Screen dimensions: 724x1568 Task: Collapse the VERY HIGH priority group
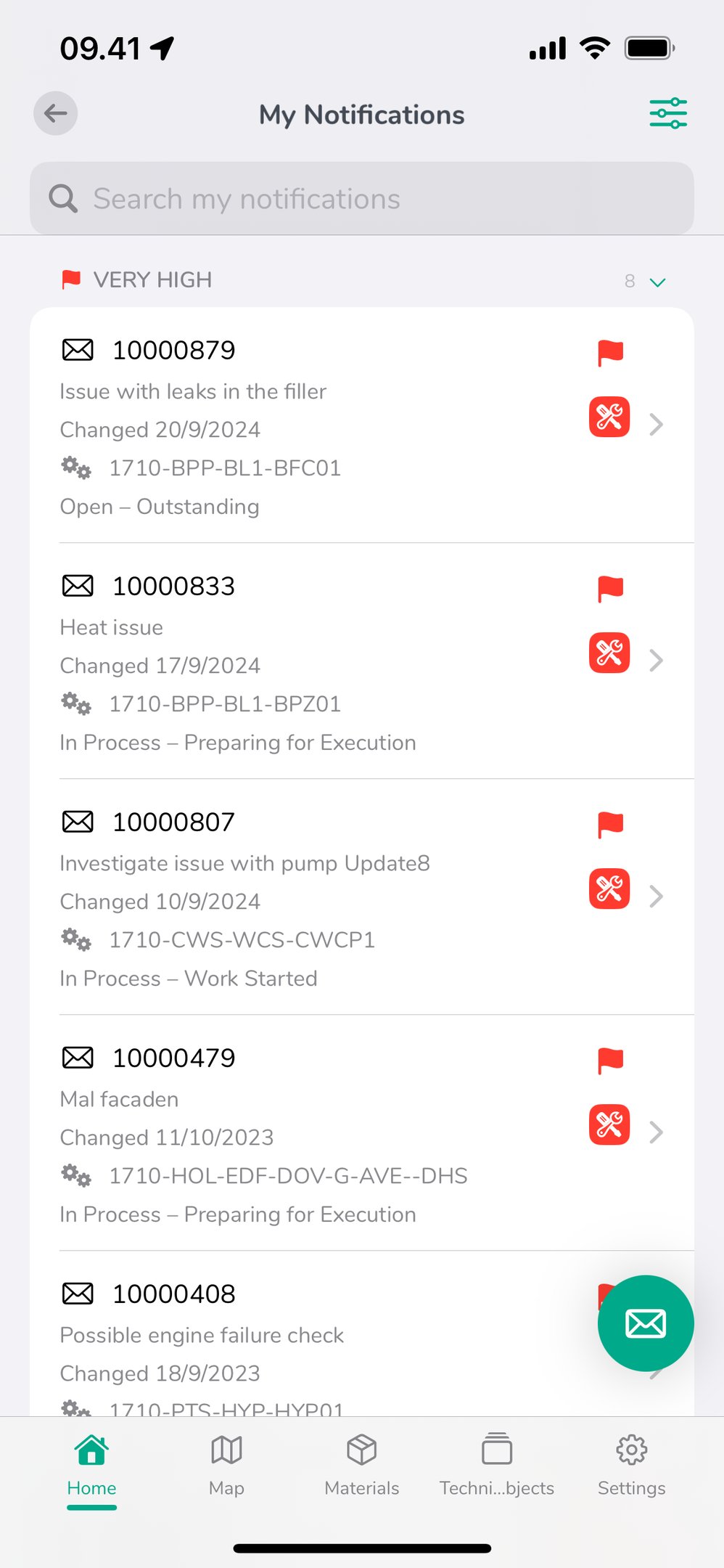coord(657,282)
